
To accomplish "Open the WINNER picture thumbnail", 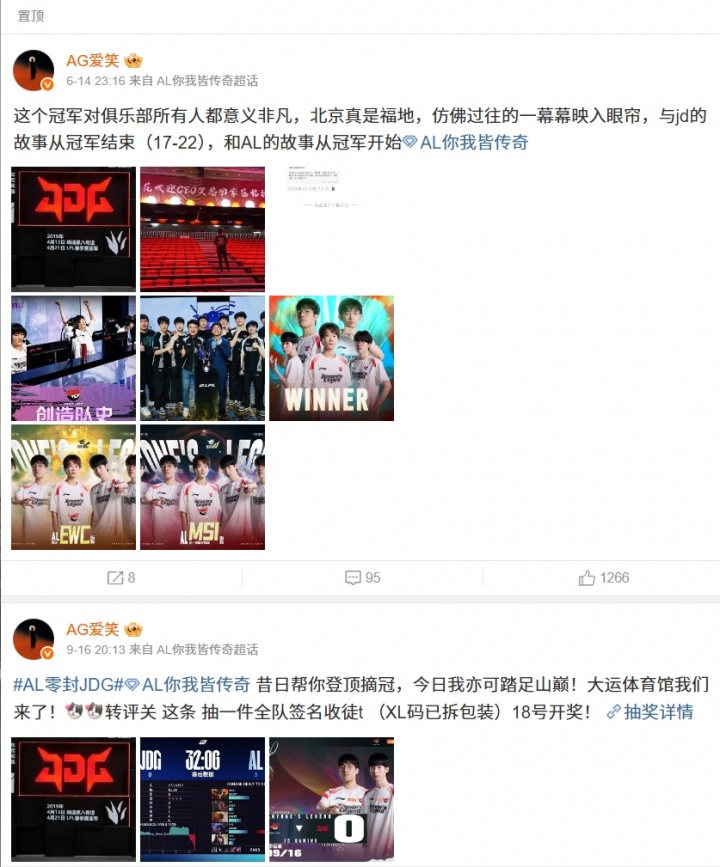I will [x=330, y=358].
